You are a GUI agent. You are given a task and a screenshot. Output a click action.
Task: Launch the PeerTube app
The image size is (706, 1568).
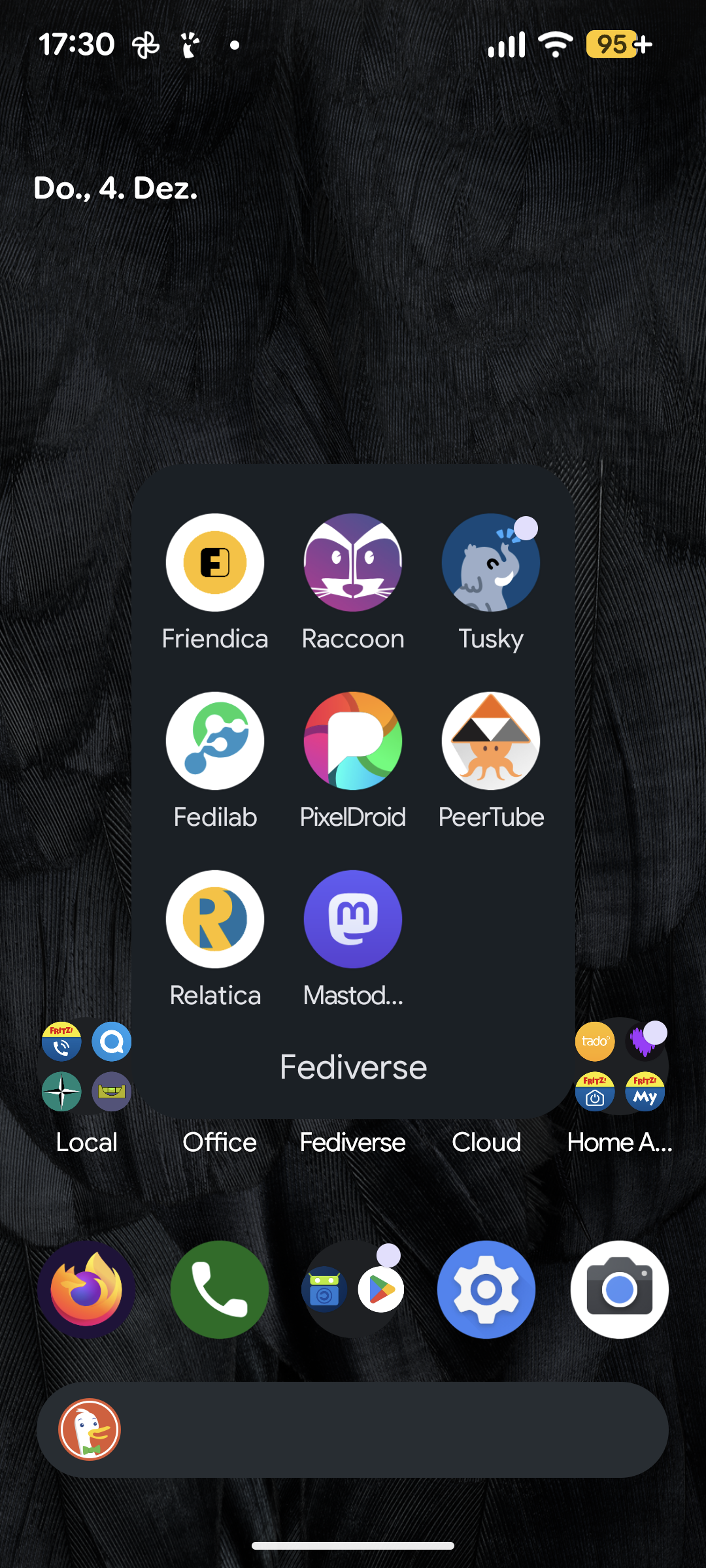pyautogui.click(x=490, y=741)
